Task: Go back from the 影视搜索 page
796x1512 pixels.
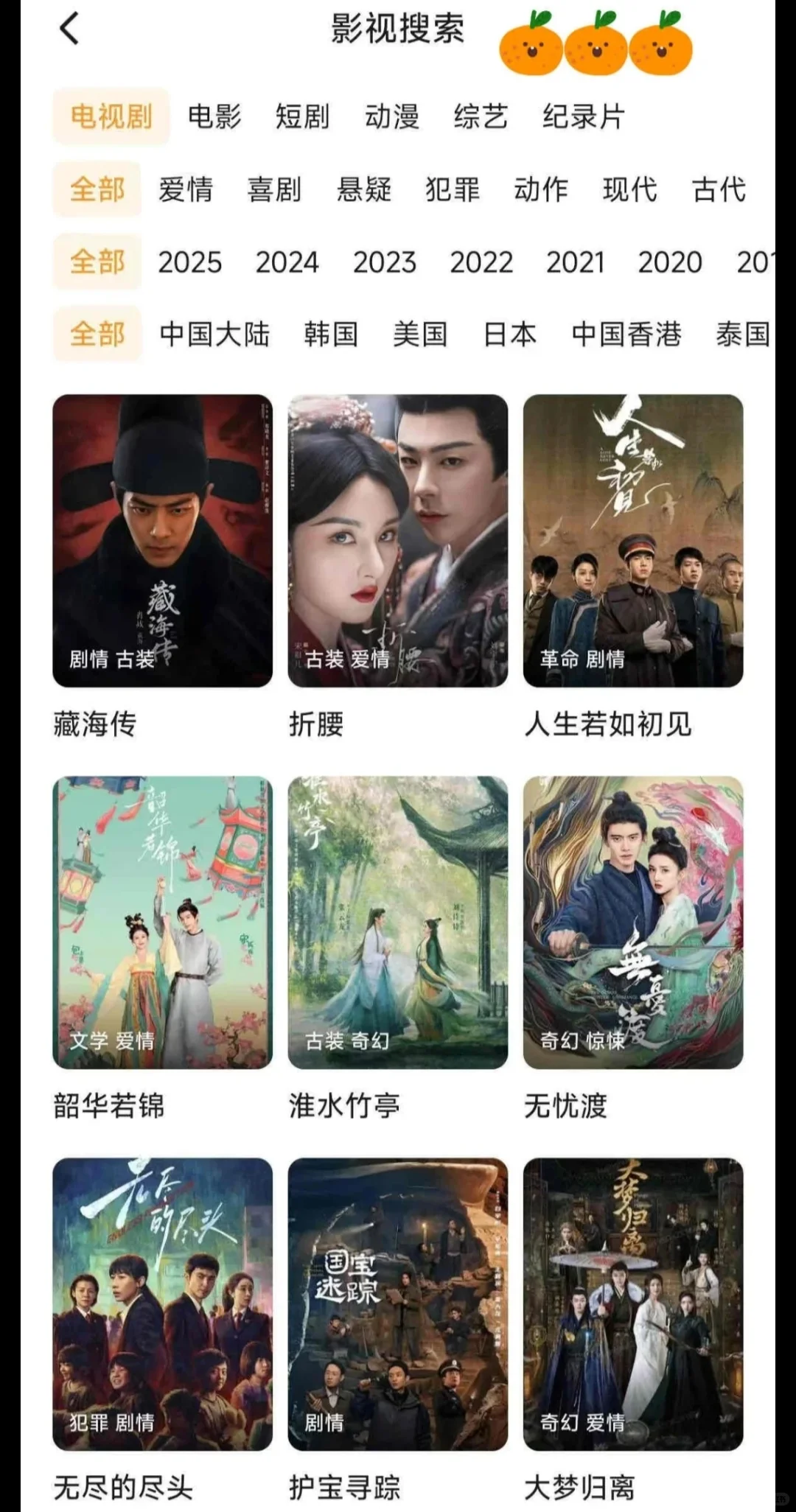Action: point(69,29)
